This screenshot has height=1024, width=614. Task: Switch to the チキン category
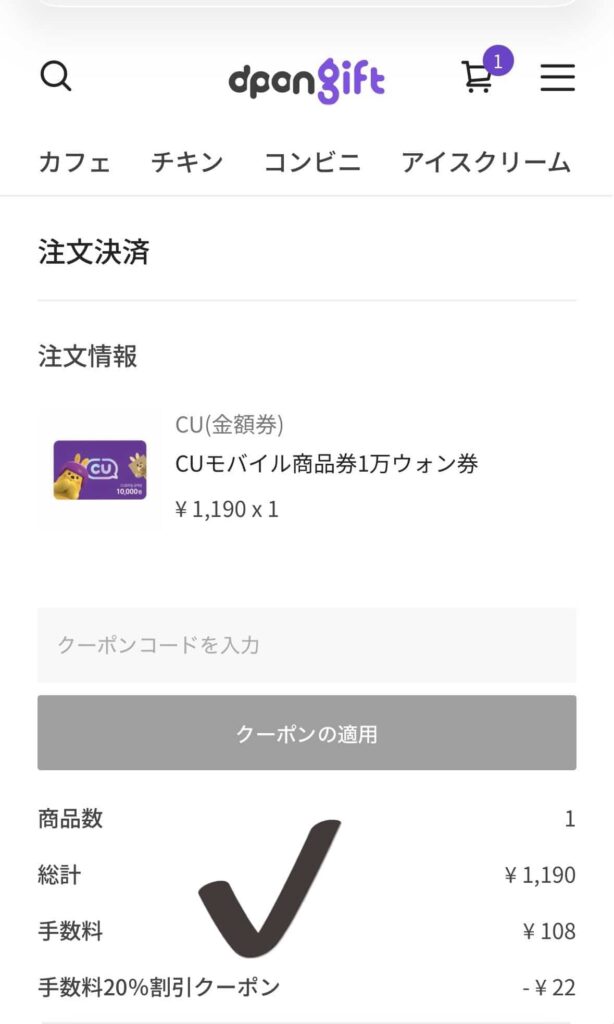(x=187, y=162)
